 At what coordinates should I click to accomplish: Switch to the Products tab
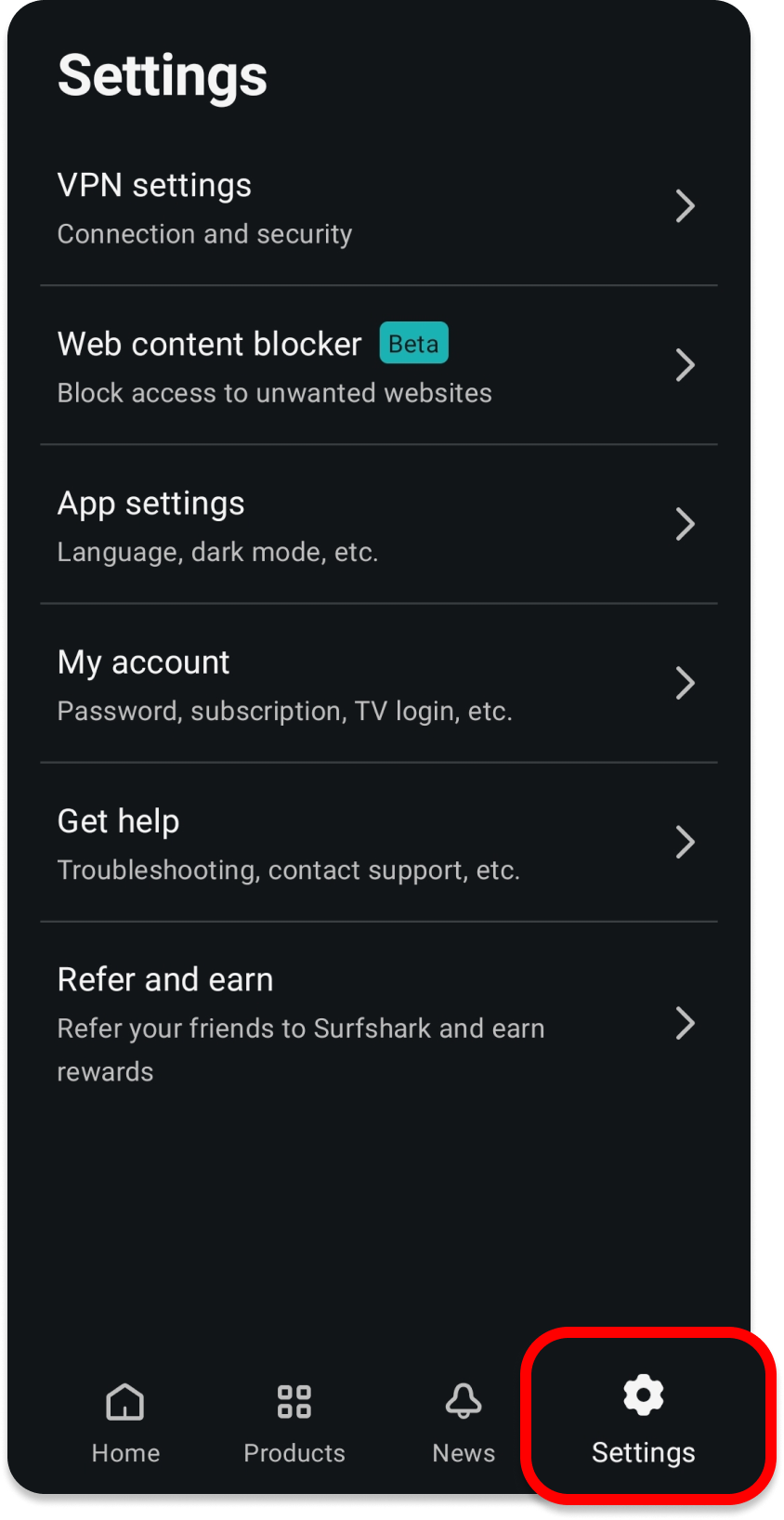click(x=294, y=1422)
